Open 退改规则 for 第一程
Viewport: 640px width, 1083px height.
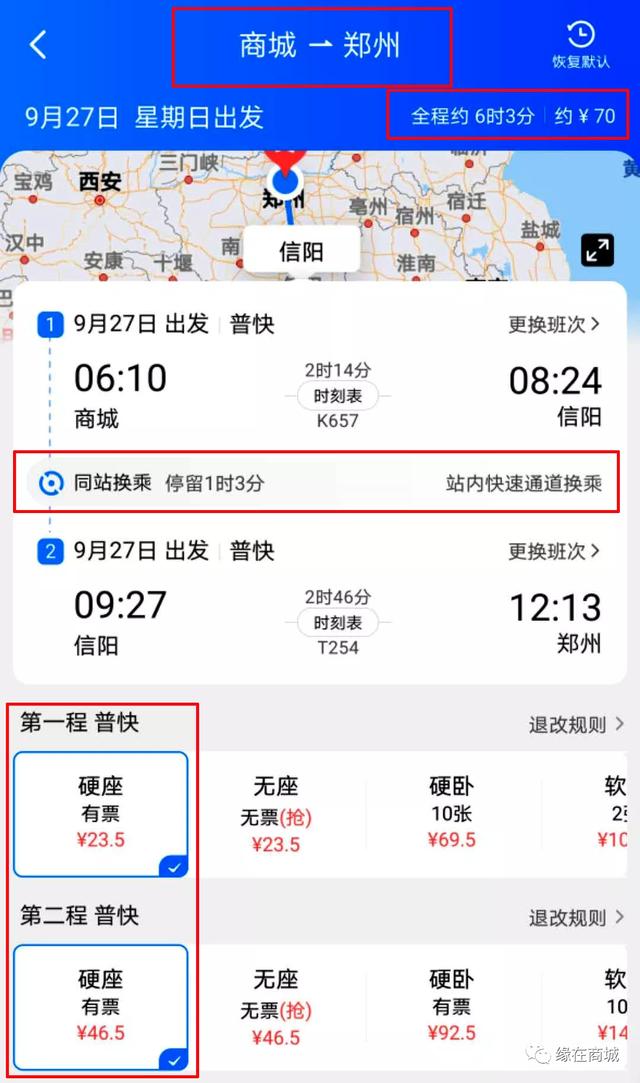click(576, 724)
